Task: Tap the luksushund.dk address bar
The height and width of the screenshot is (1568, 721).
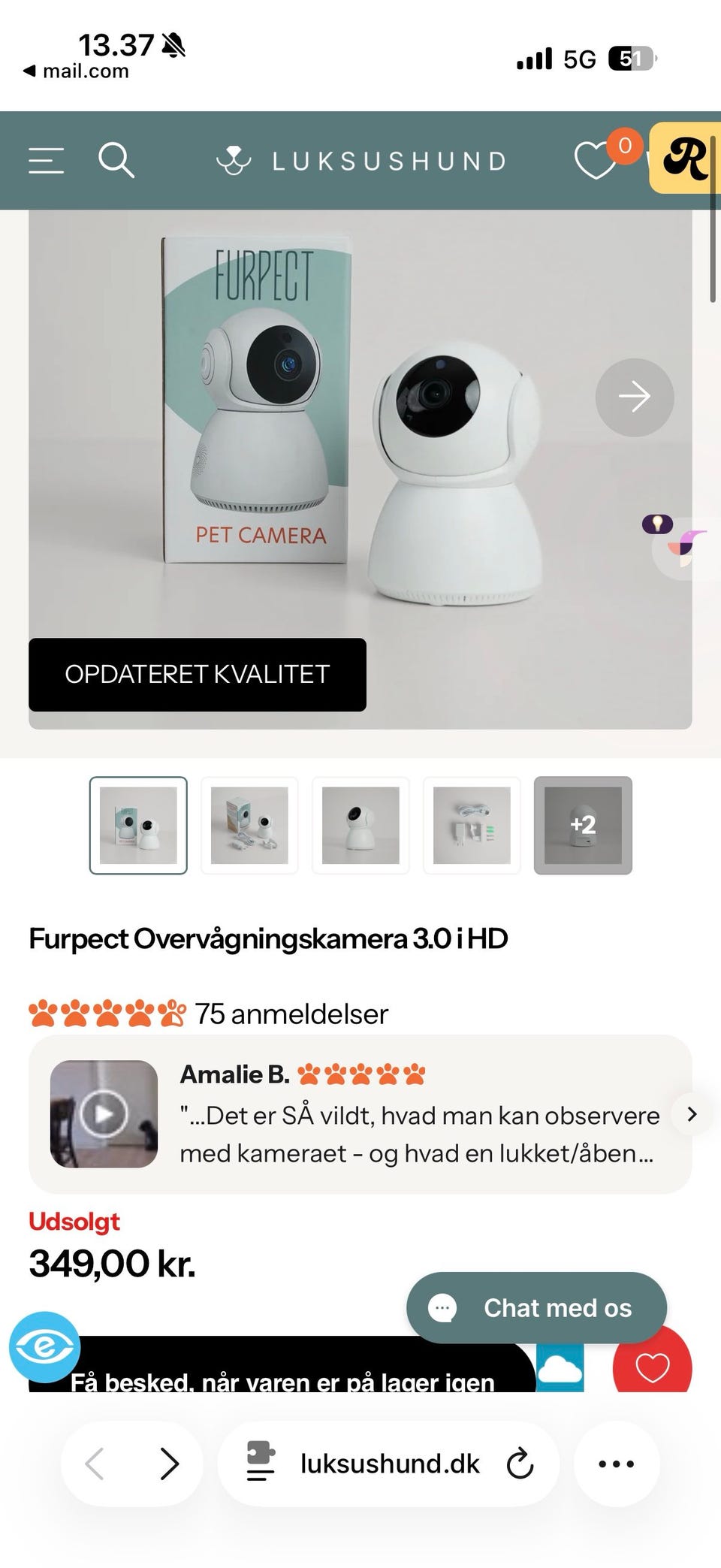Action: [389, 1464]
